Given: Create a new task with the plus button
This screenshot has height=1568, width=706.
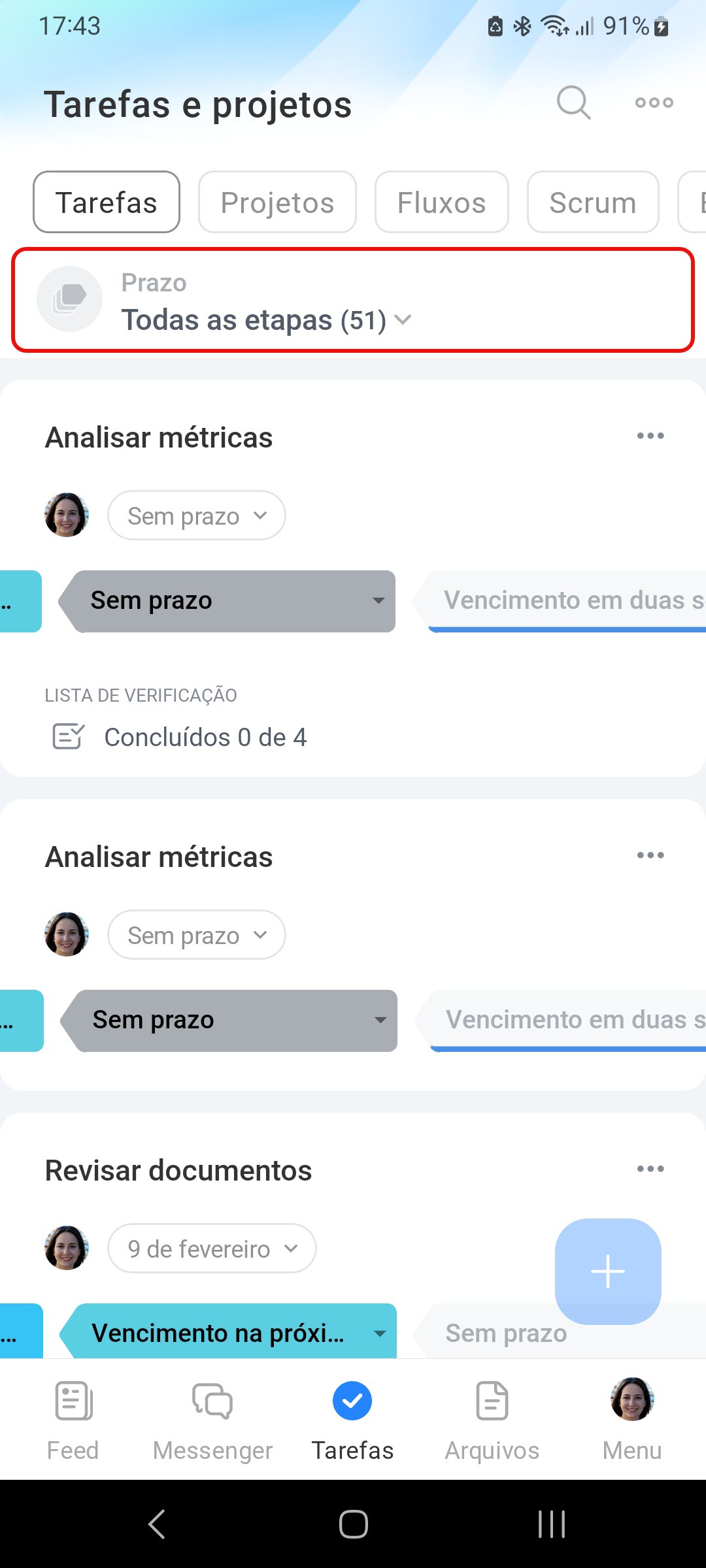Looking at the screenshot, I should click(x=607, y=1271).
